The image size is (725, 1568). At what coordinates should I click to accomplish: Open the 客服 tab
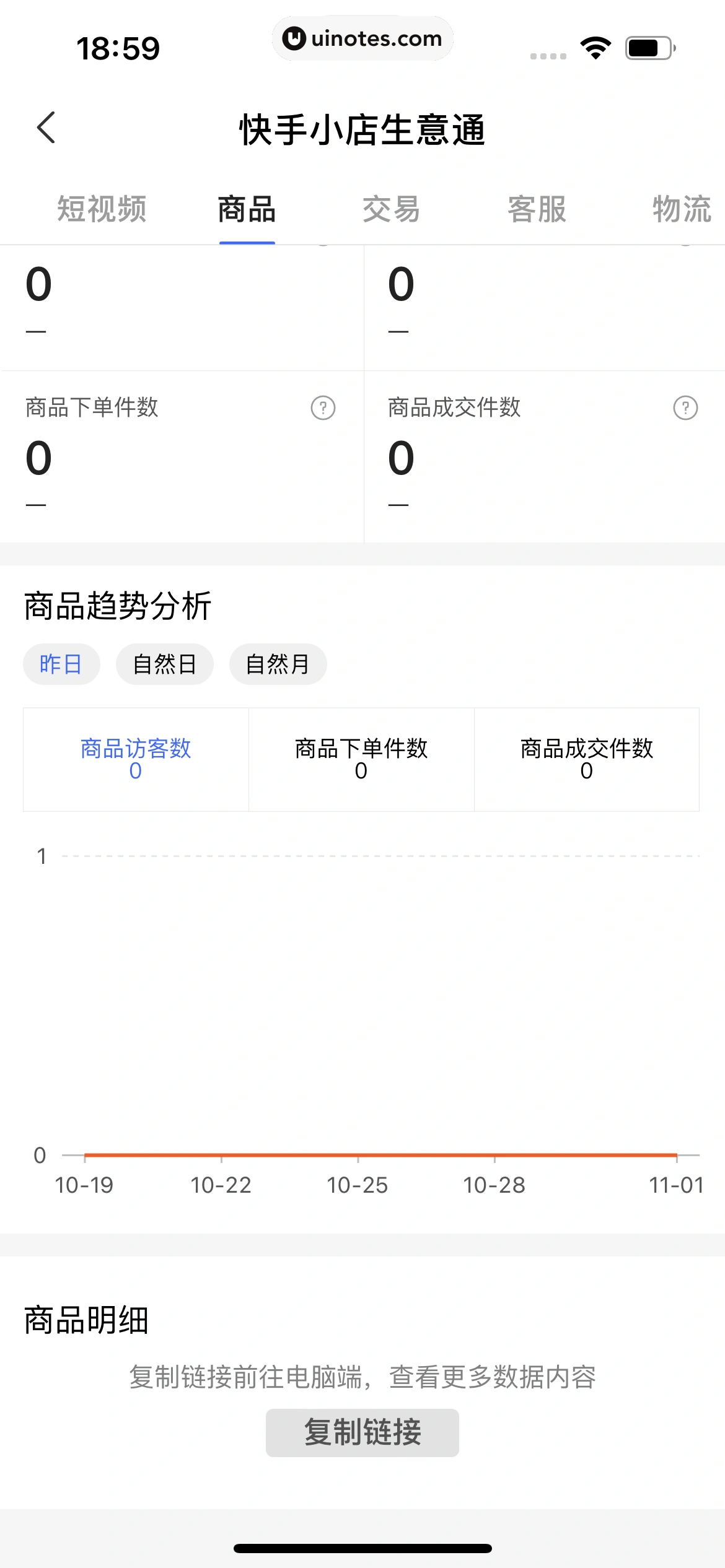537,209
